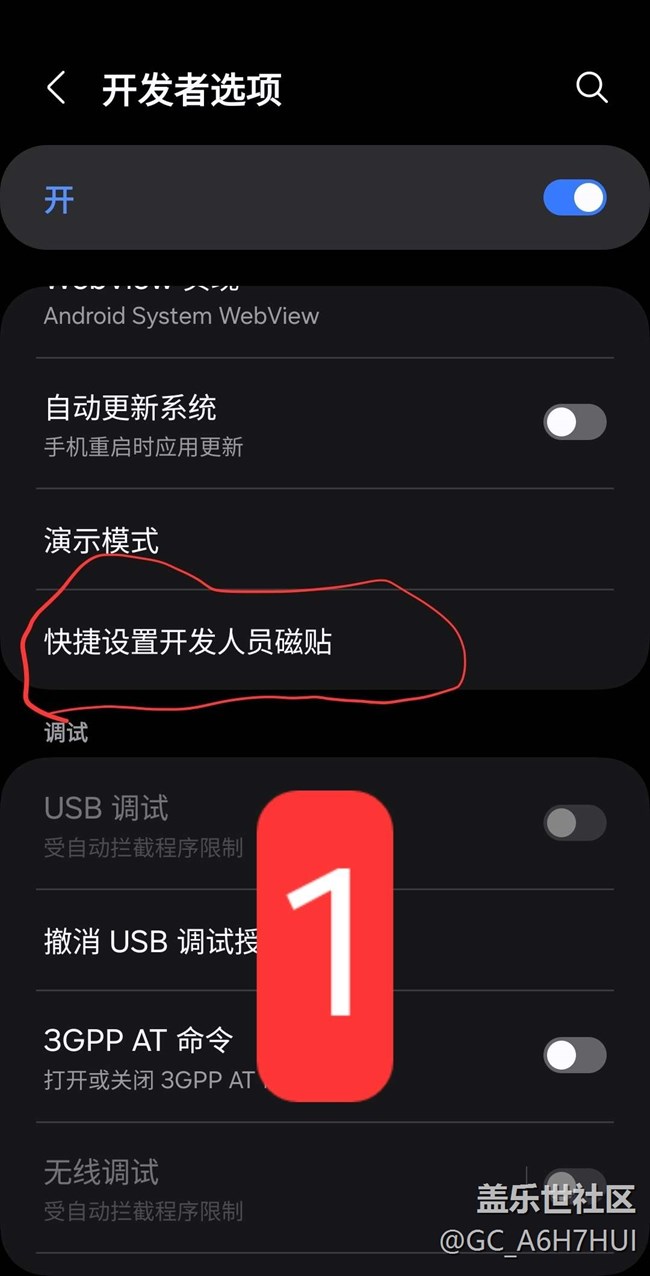Turn off the developer options master switch
The height and width of the screenshot is (1276, 650).
point(575,198)
